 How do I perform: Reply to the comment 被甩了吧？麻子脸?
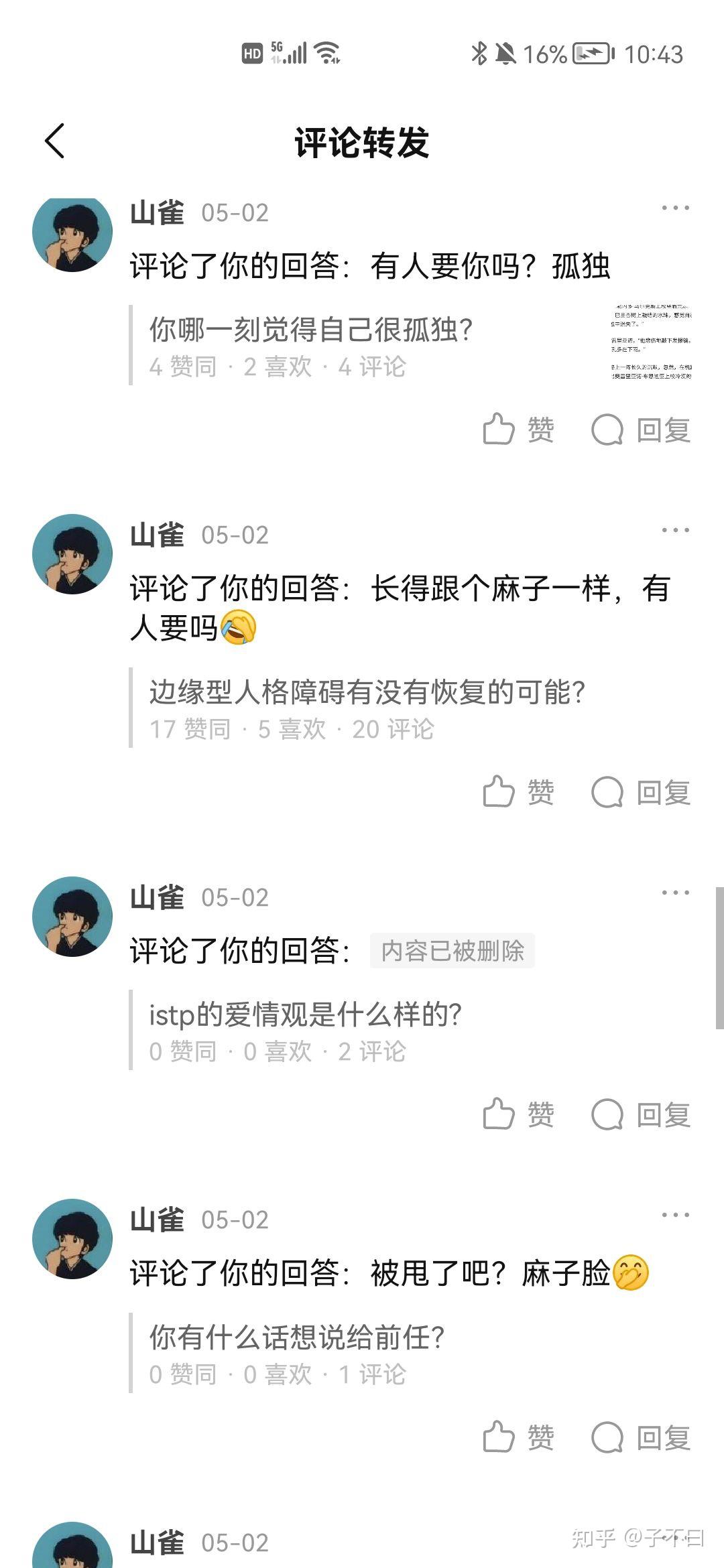pyautogui.click(x=641, y=1437)
